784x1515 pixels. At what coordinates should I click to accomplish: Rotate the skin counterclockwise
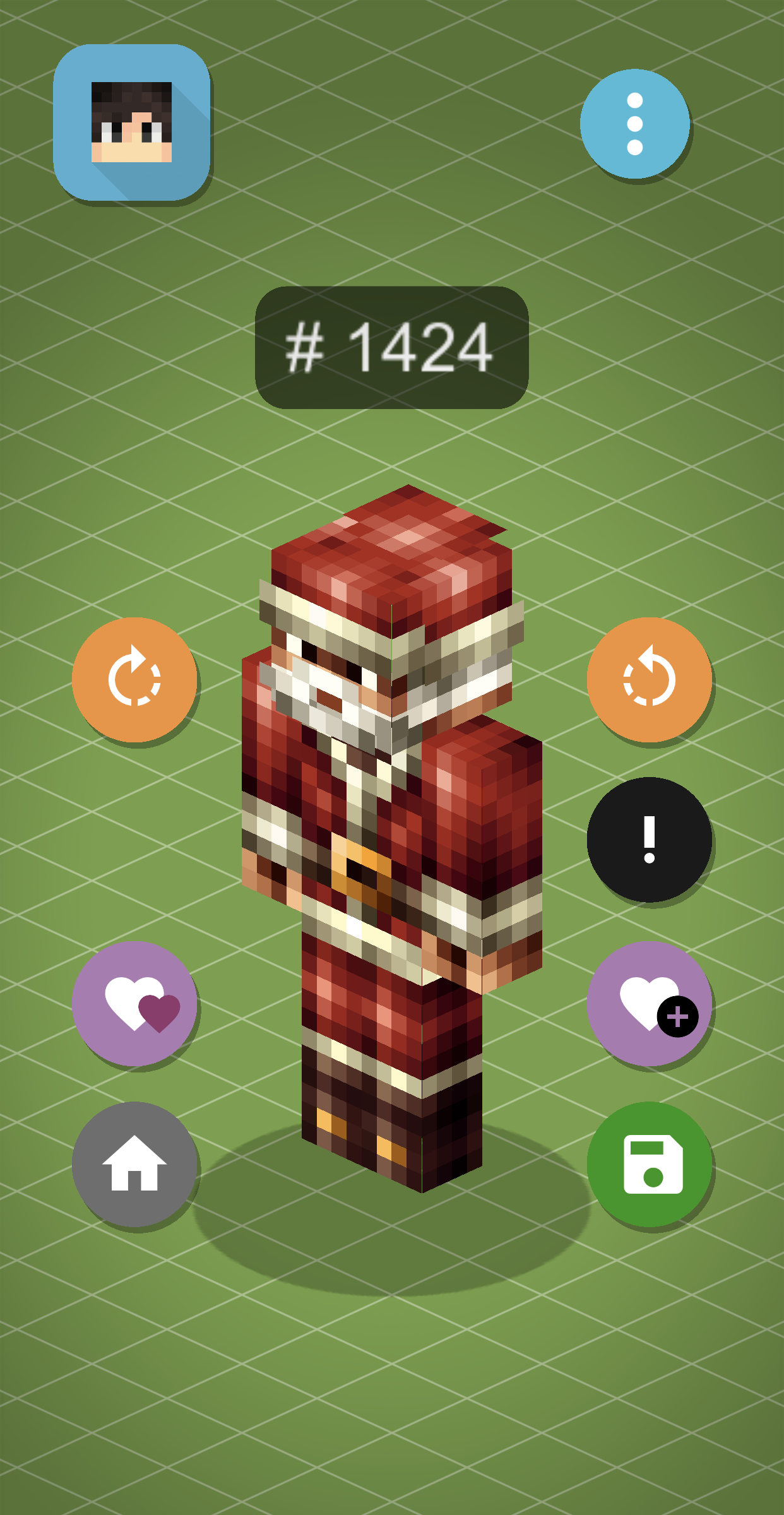(648, 682)
